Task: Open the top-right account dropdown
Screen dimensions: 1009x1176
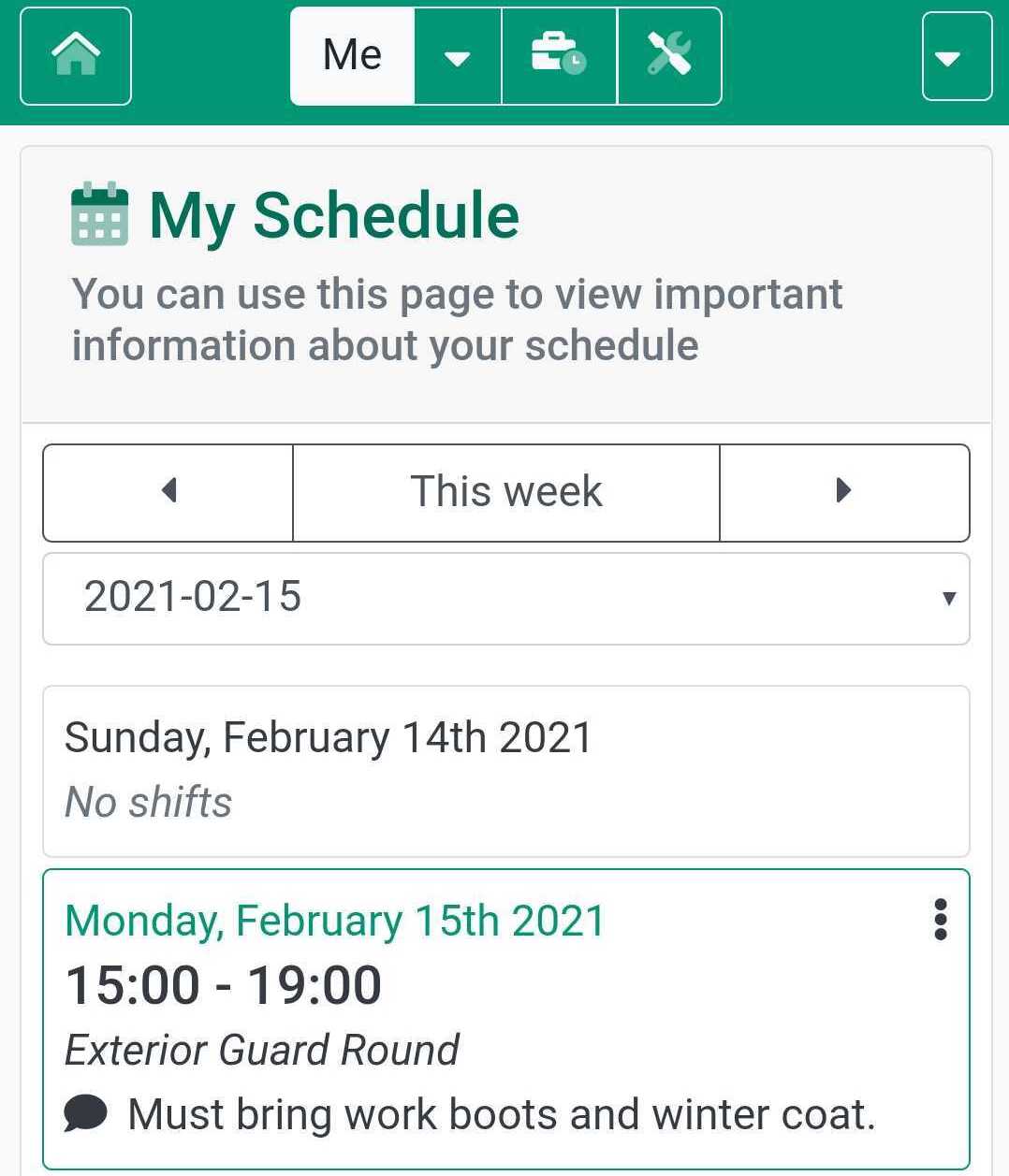Action: (x=956, y=56)
